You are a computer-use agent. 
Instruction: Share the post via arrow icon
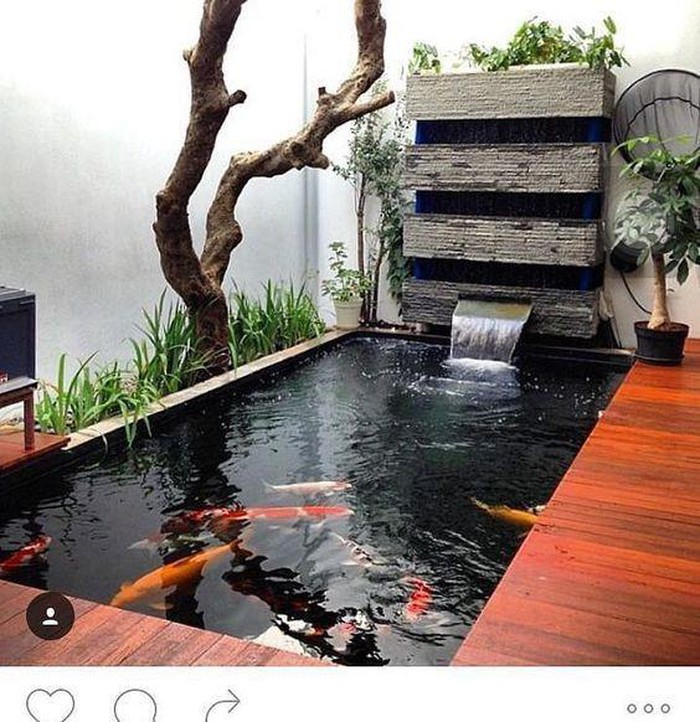point(222,705)
